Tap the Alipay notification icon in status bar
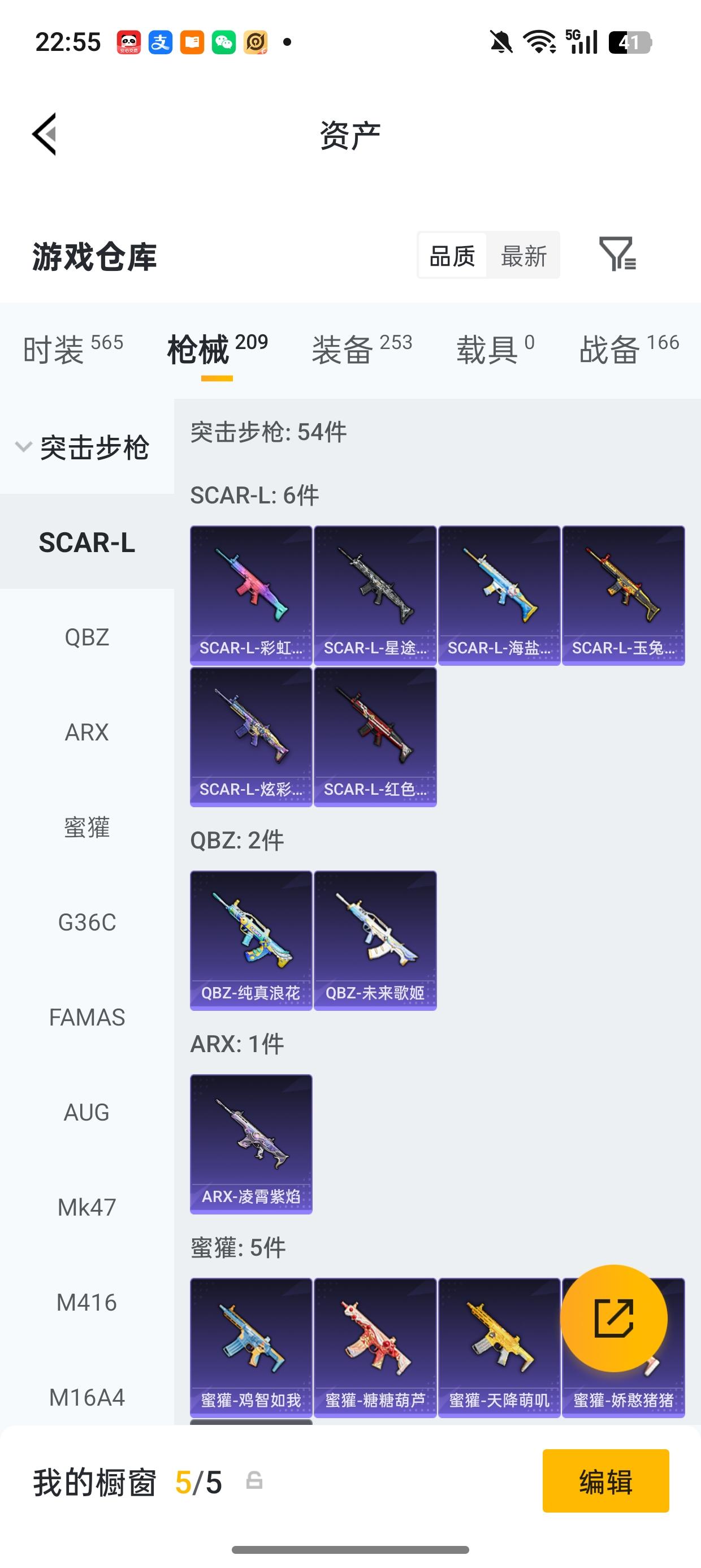The height and width of the screenshot is (1568, 701). (159, 41)
